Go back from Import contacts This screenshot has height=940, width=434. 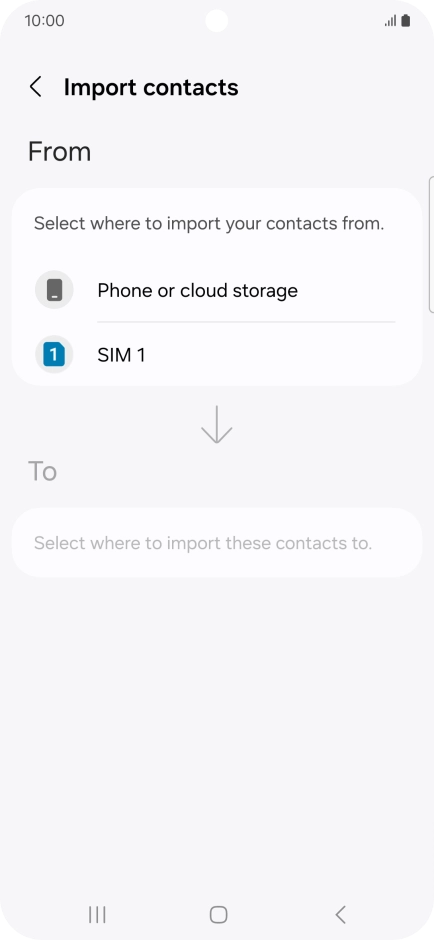point(36,87)
